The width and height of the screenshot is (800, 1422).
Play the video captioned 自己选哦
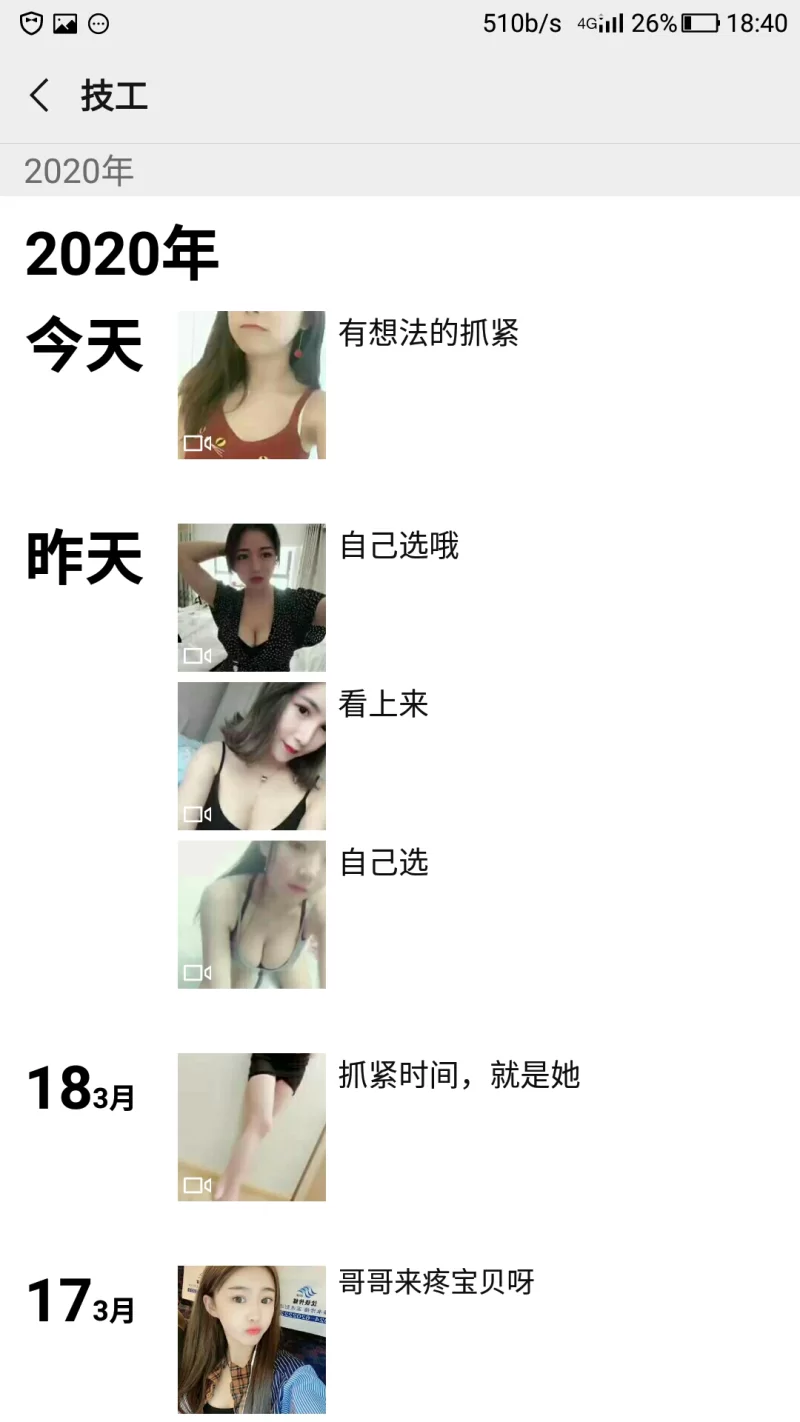tap(251, 597)
